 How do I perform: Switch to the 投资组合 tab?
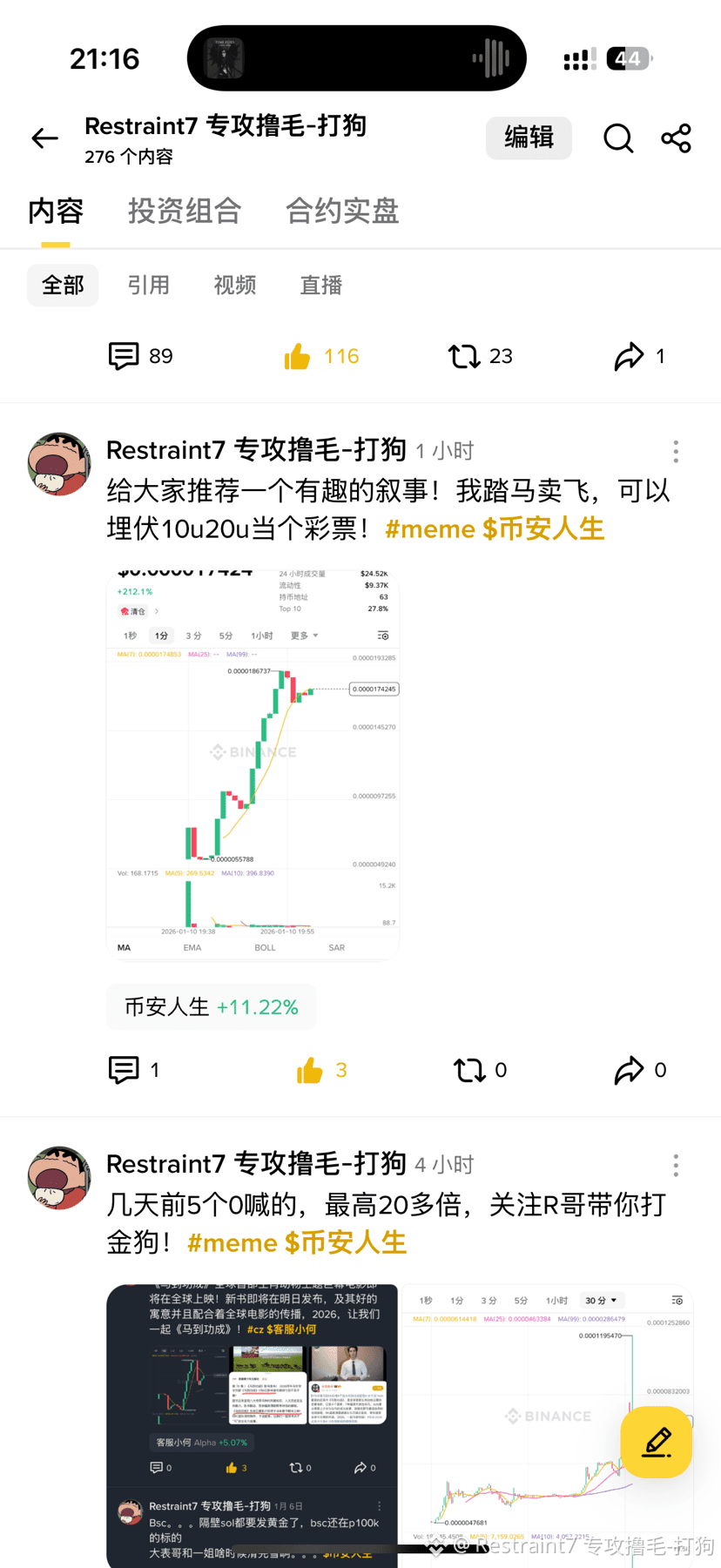(x=185, y=211)
